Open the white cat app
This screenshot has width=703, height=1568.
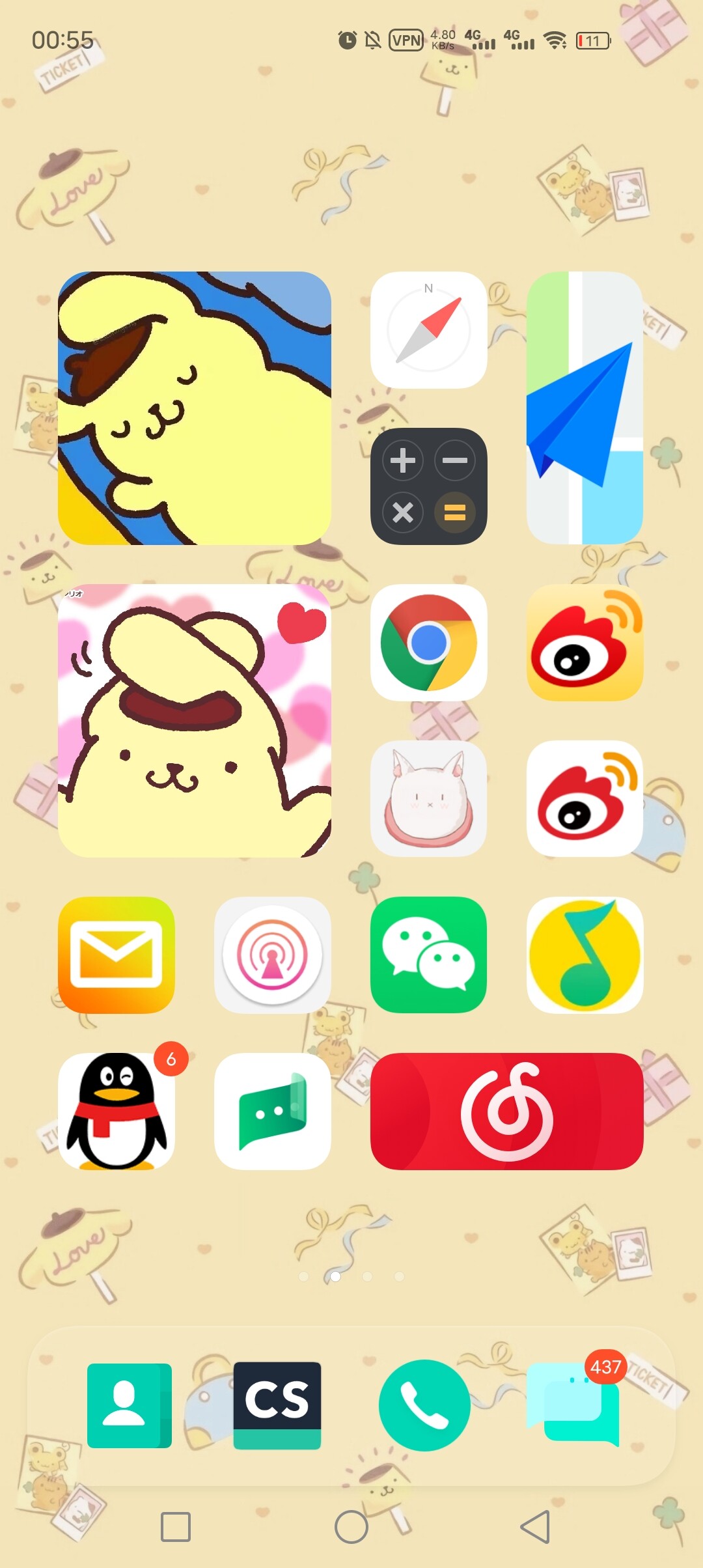pos(428,798)
